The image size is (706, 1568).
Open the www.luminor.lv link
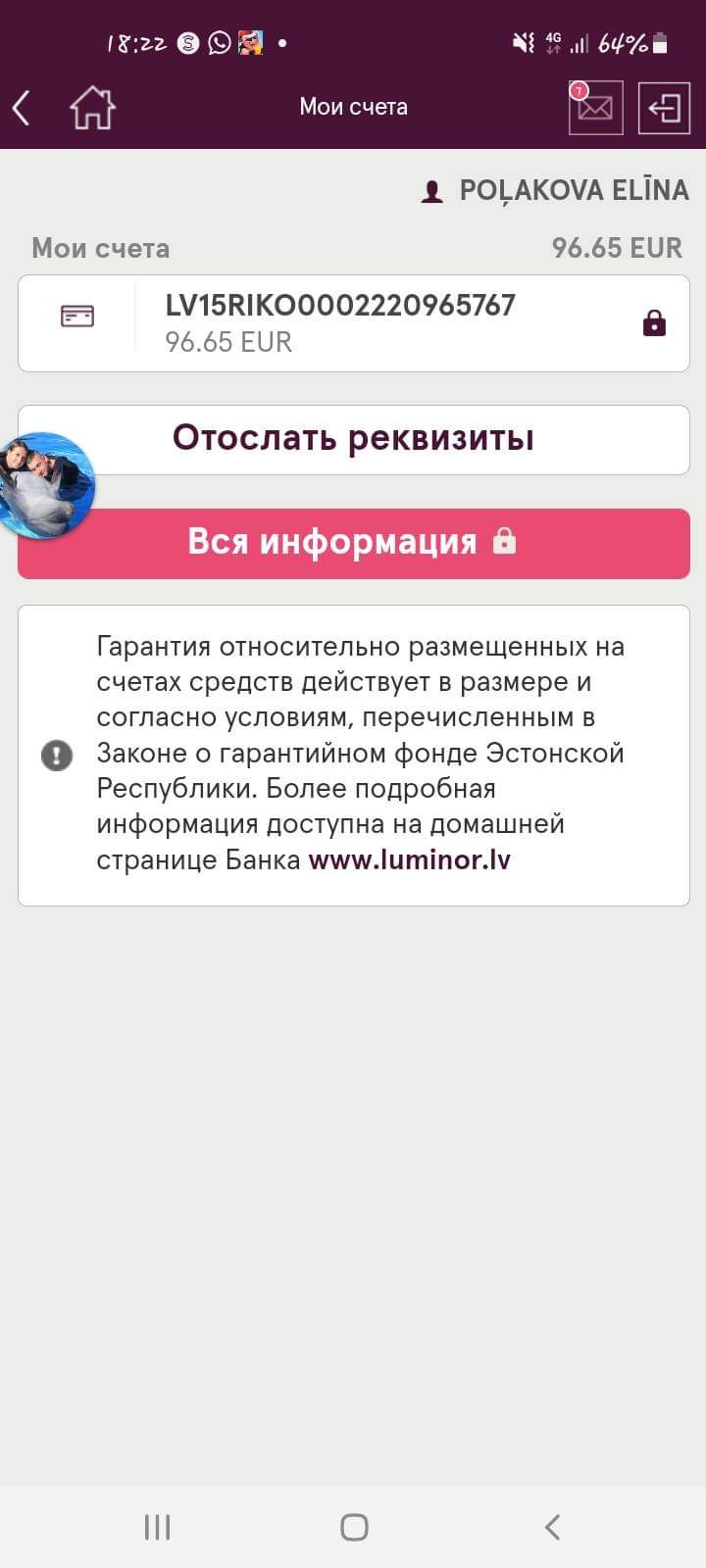(x=409, y=860)
